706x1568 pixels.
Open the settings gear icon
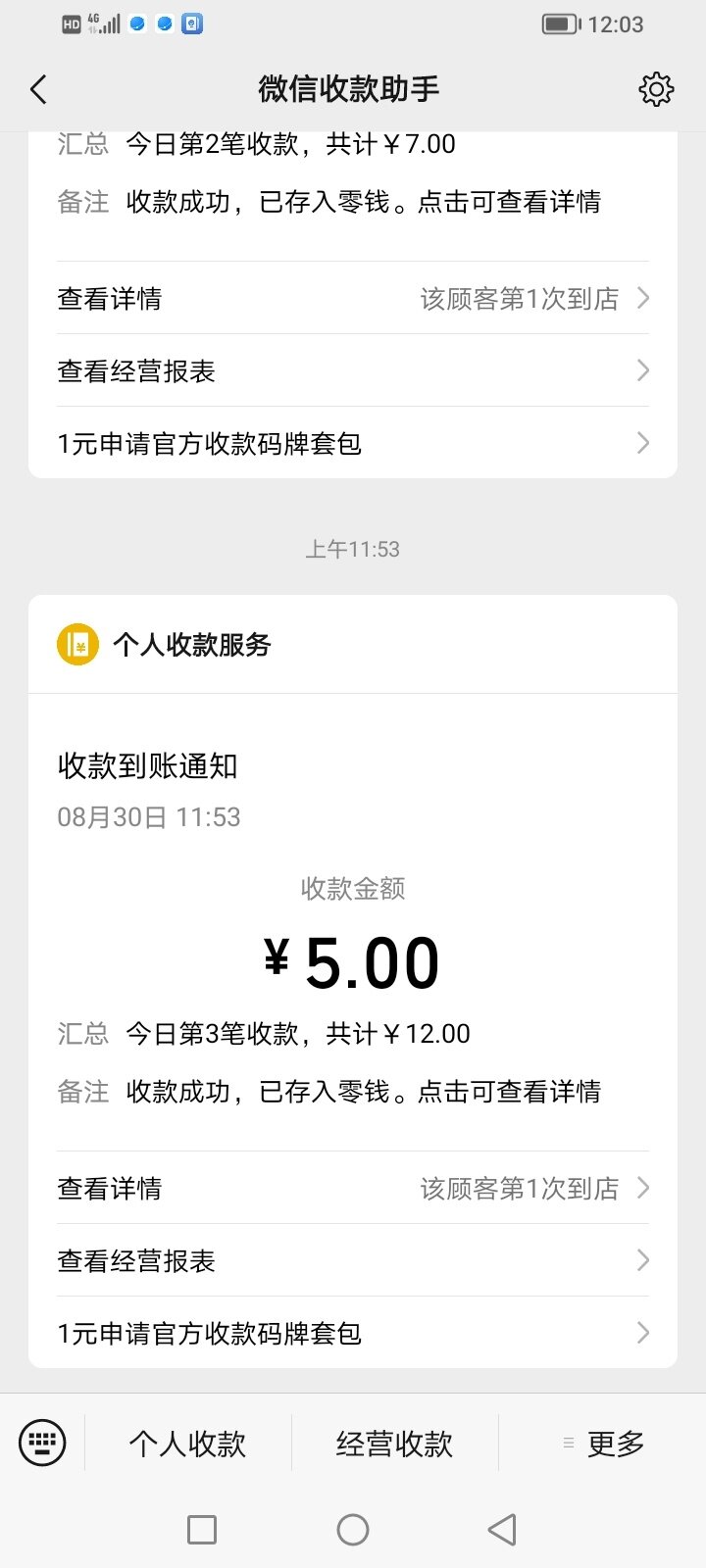coord(656,89)
